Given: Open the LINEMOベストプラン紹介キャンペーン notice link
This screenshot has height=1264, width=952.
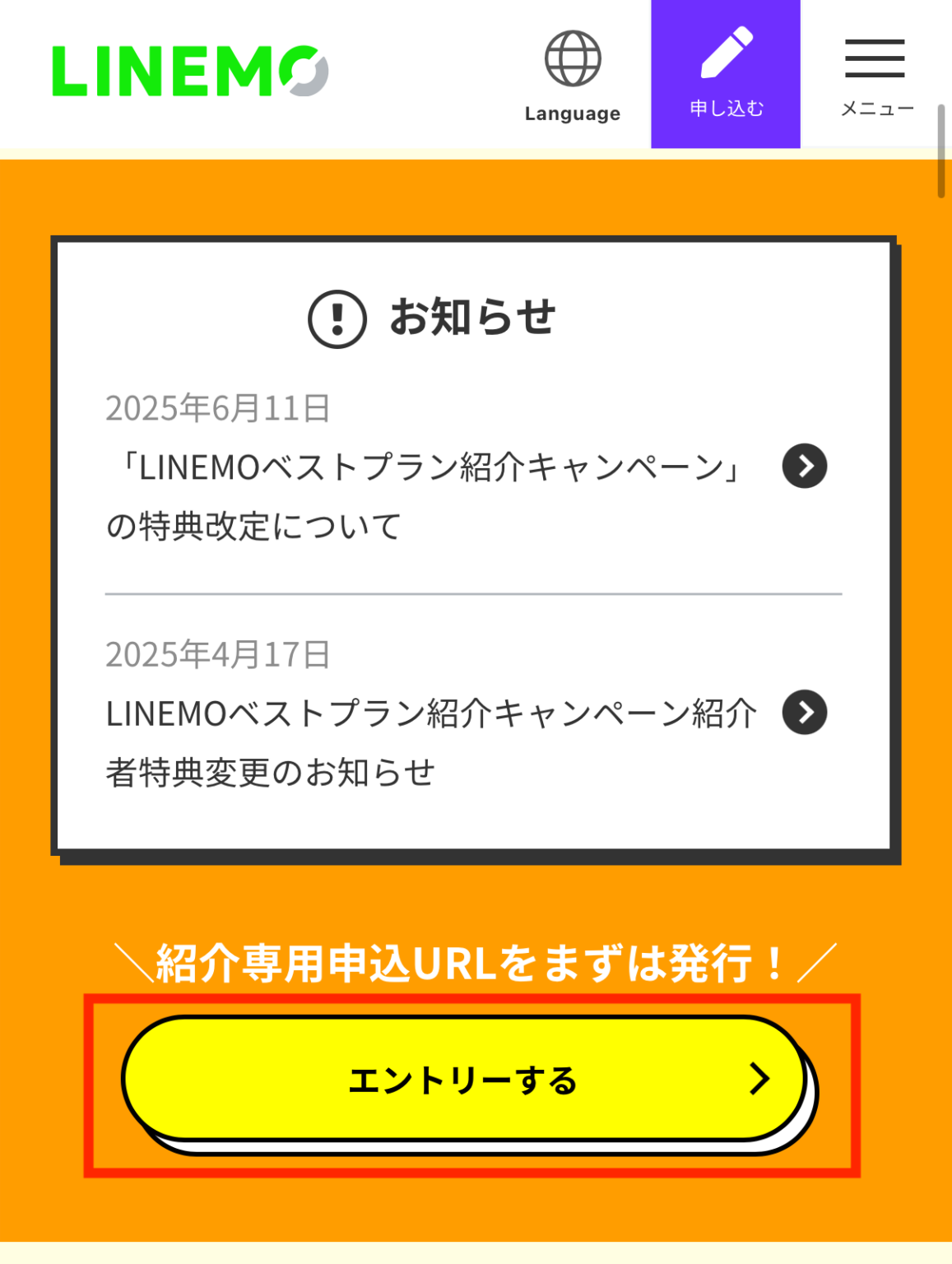Looking at the screenshot, I should point(425,467).
